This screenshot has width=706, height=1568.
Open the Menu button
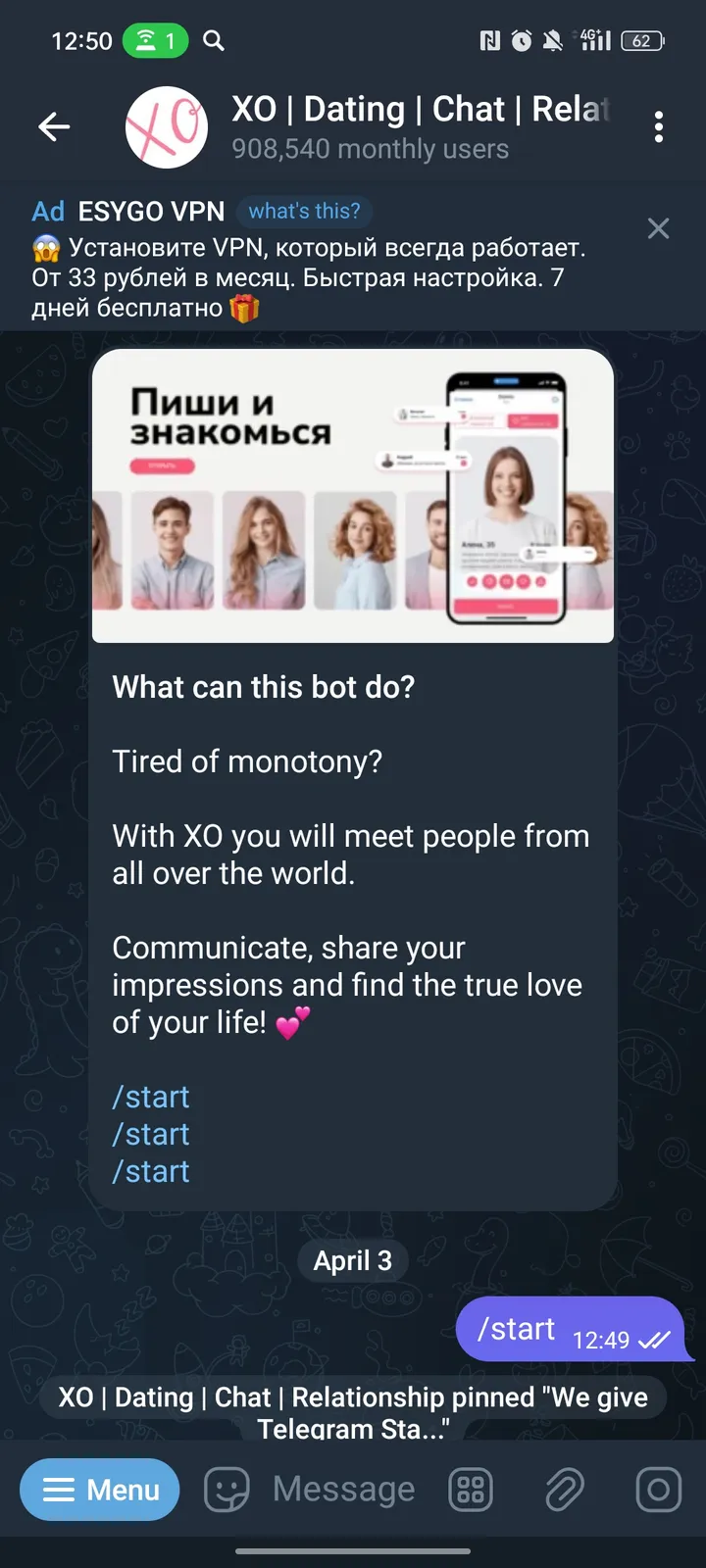pyautogui.click(x=99, y=1489)
